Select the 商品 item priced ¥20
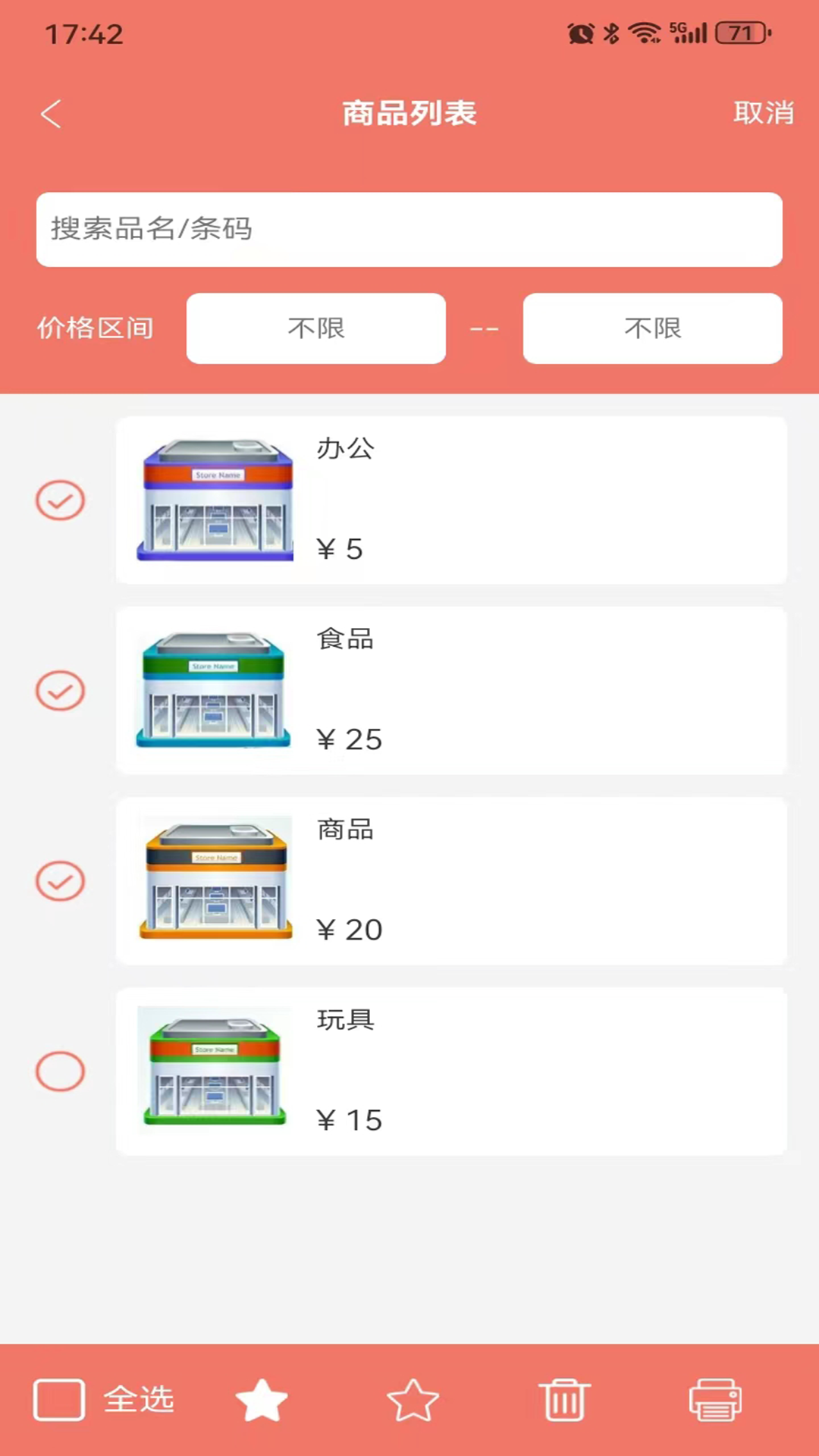 tap(451, 880)
